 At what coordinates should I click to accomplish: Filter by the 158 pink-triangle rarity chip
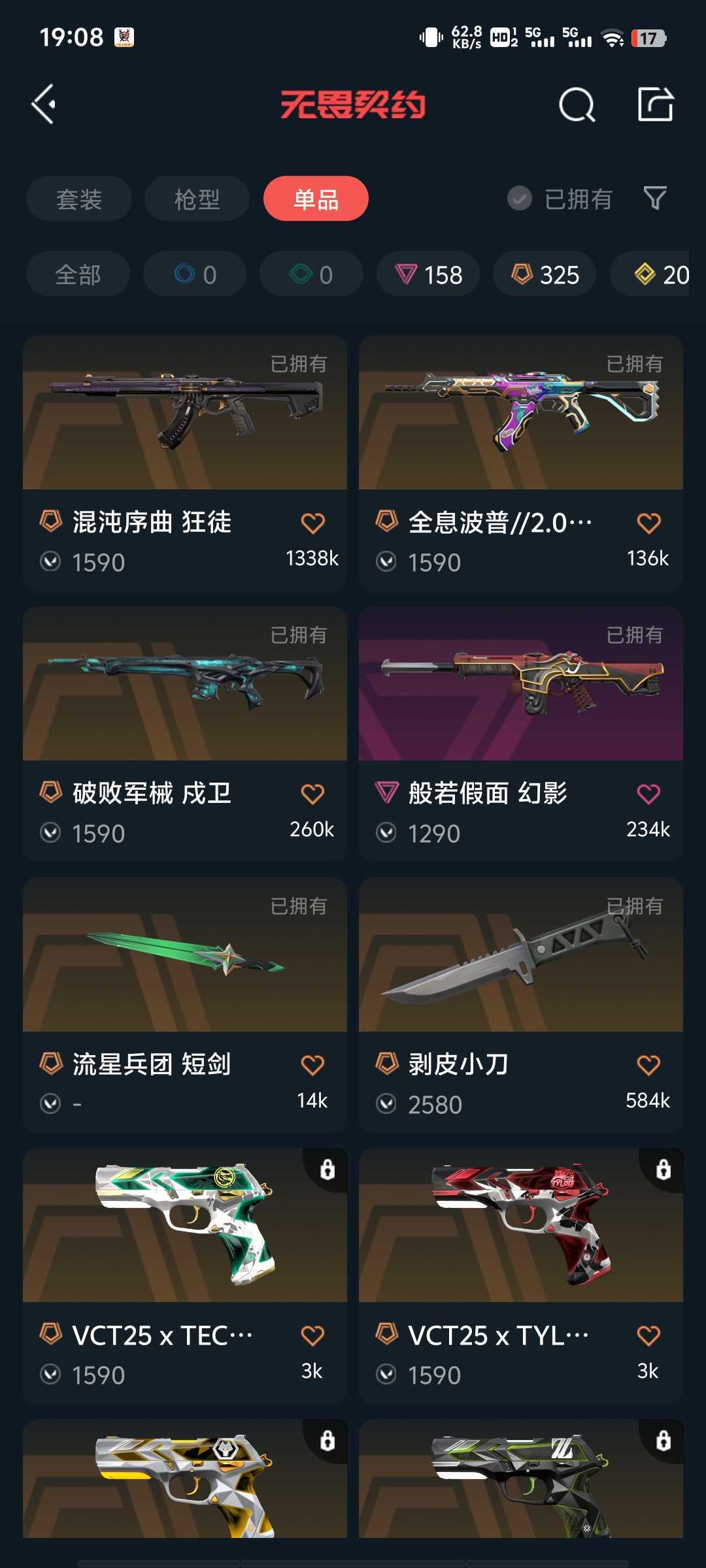coord(428,274)
